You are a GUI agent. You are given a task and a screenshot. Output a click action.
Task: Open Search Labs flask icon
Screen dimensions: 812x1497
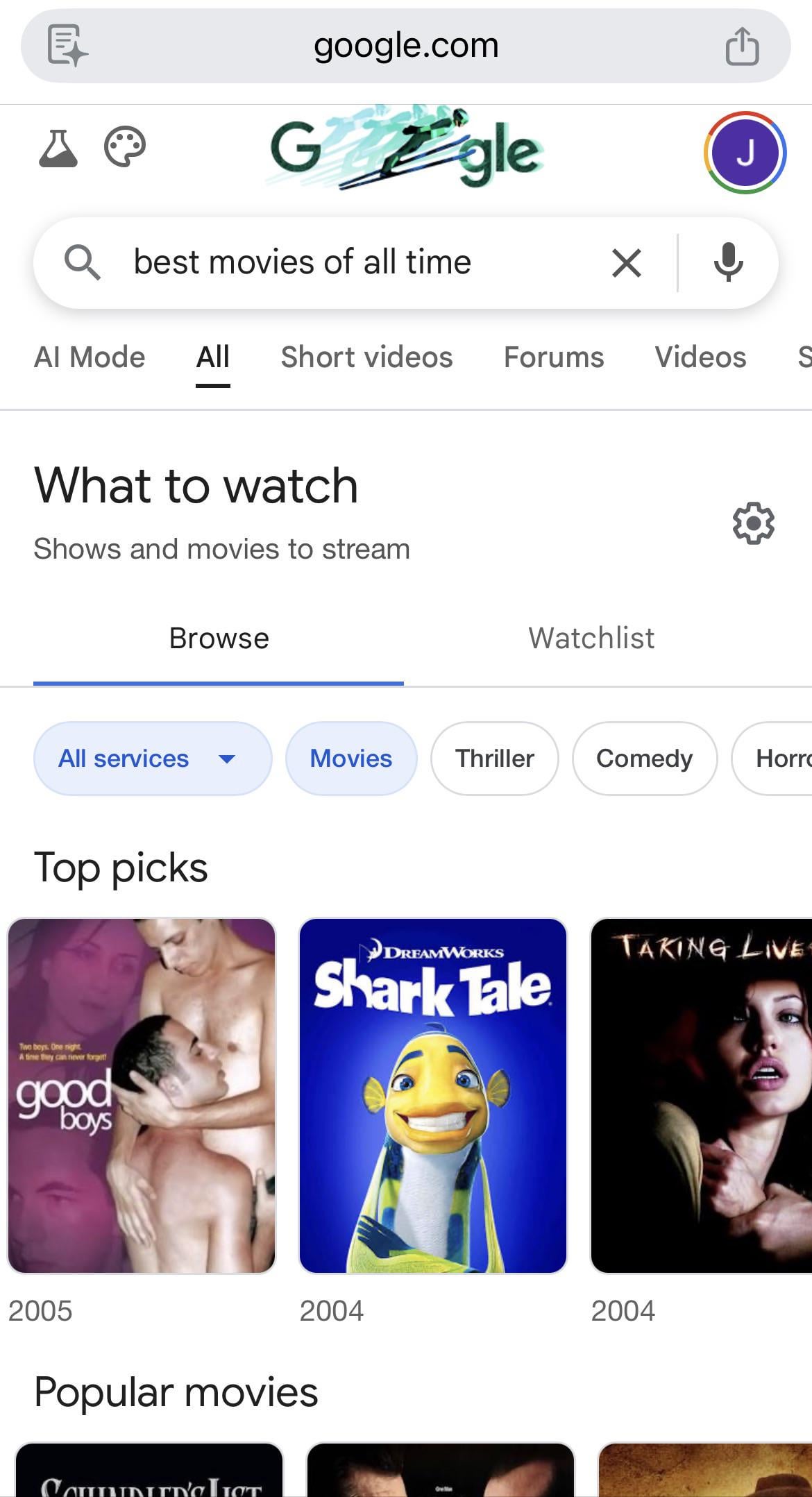[x=58, y=149]
